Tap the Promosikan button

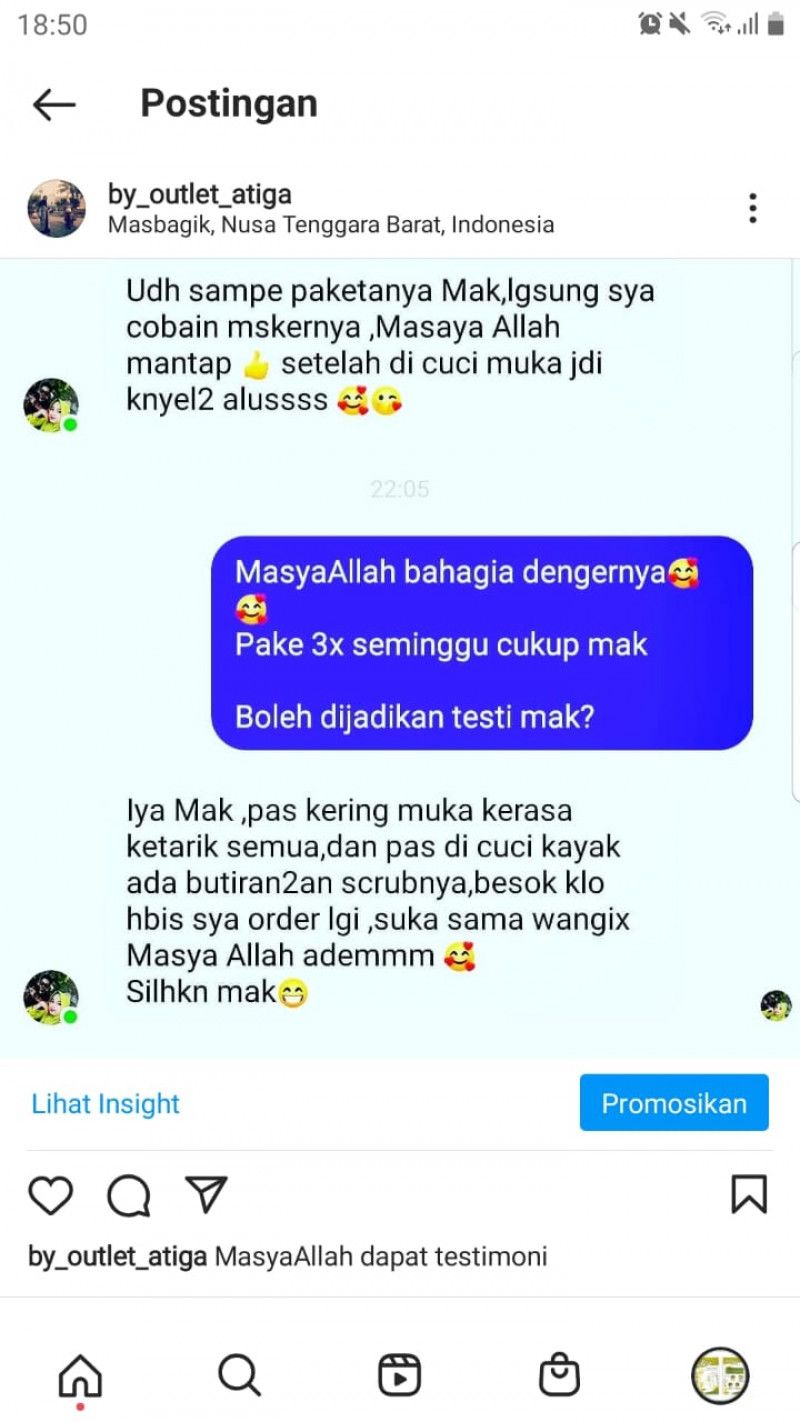click(x=674, y=1103)
